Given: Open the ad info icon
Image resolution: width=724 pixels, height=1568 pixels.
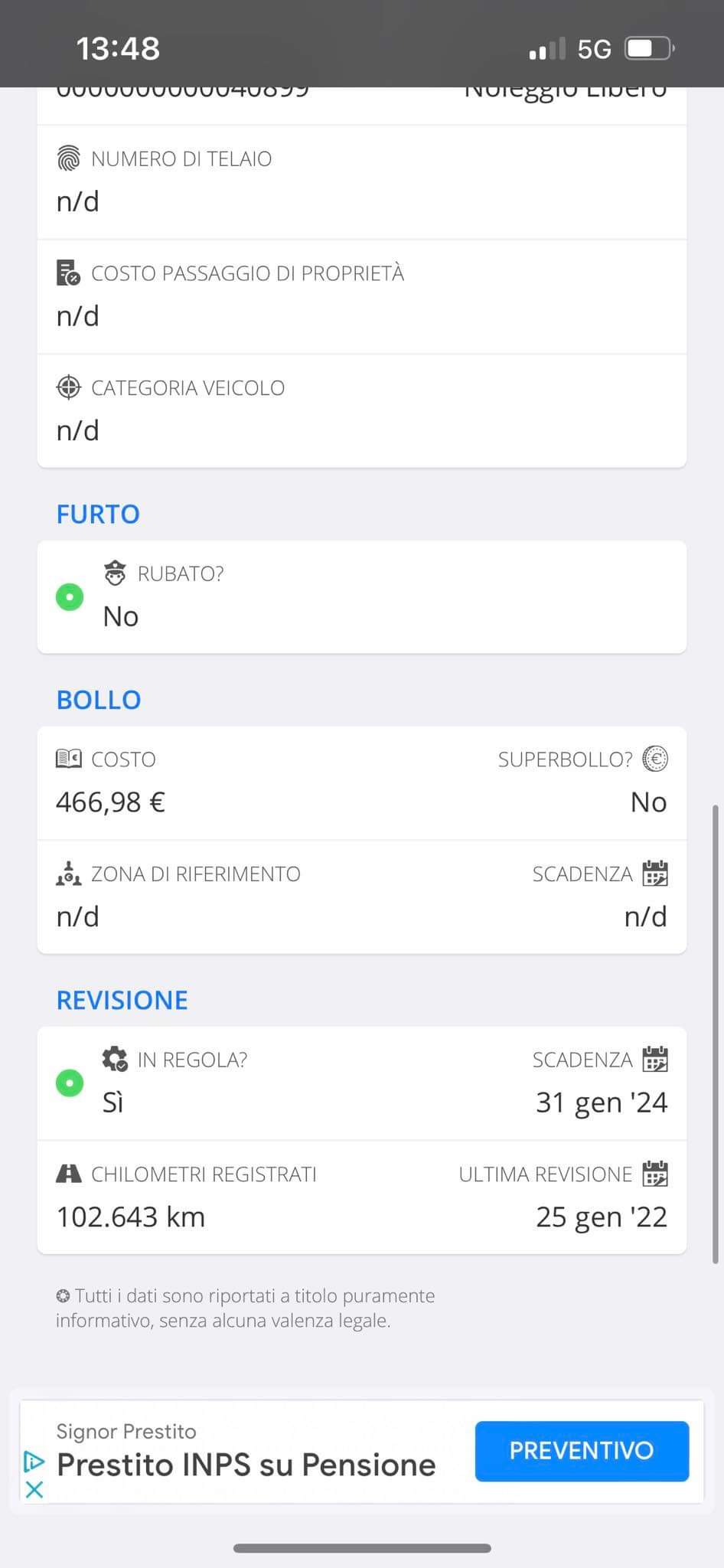Looking at the screenshot, I should [x=34, y=1461].
